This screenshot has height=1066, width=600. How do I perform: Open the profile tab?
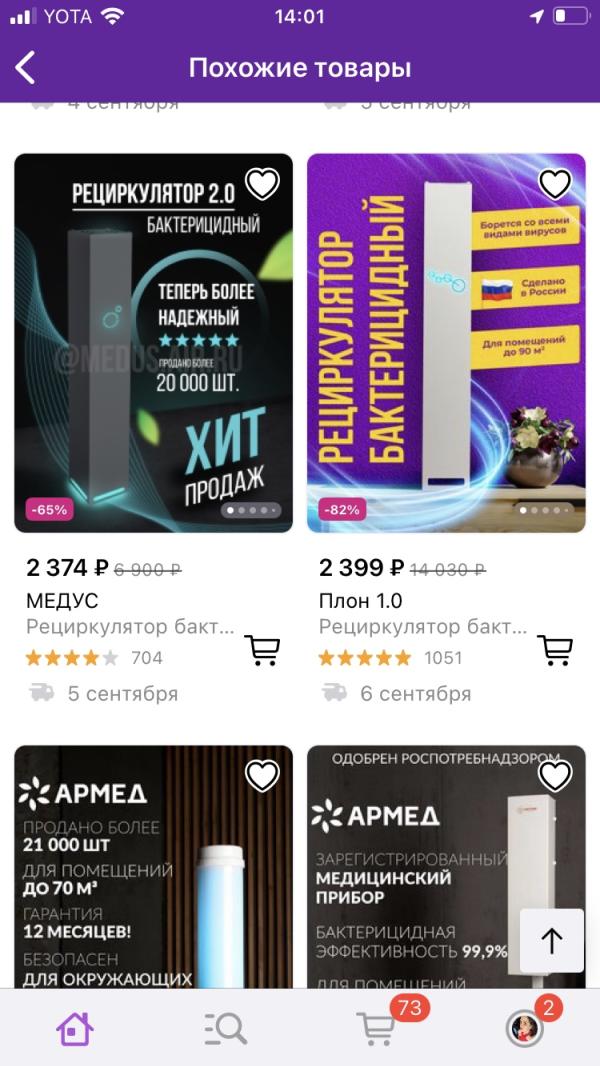point(524,1028)
